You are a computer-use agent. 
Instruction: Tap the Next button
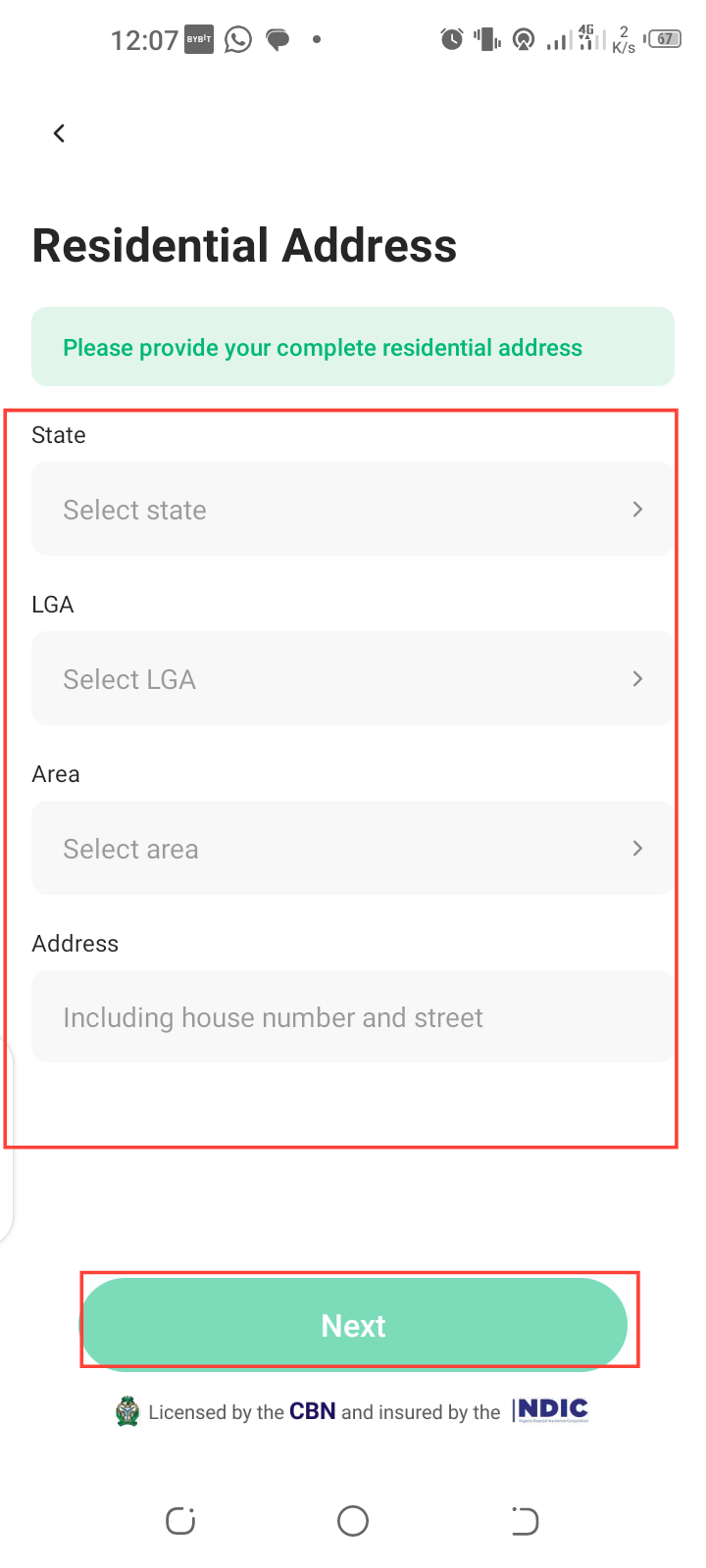point(353,1325)
